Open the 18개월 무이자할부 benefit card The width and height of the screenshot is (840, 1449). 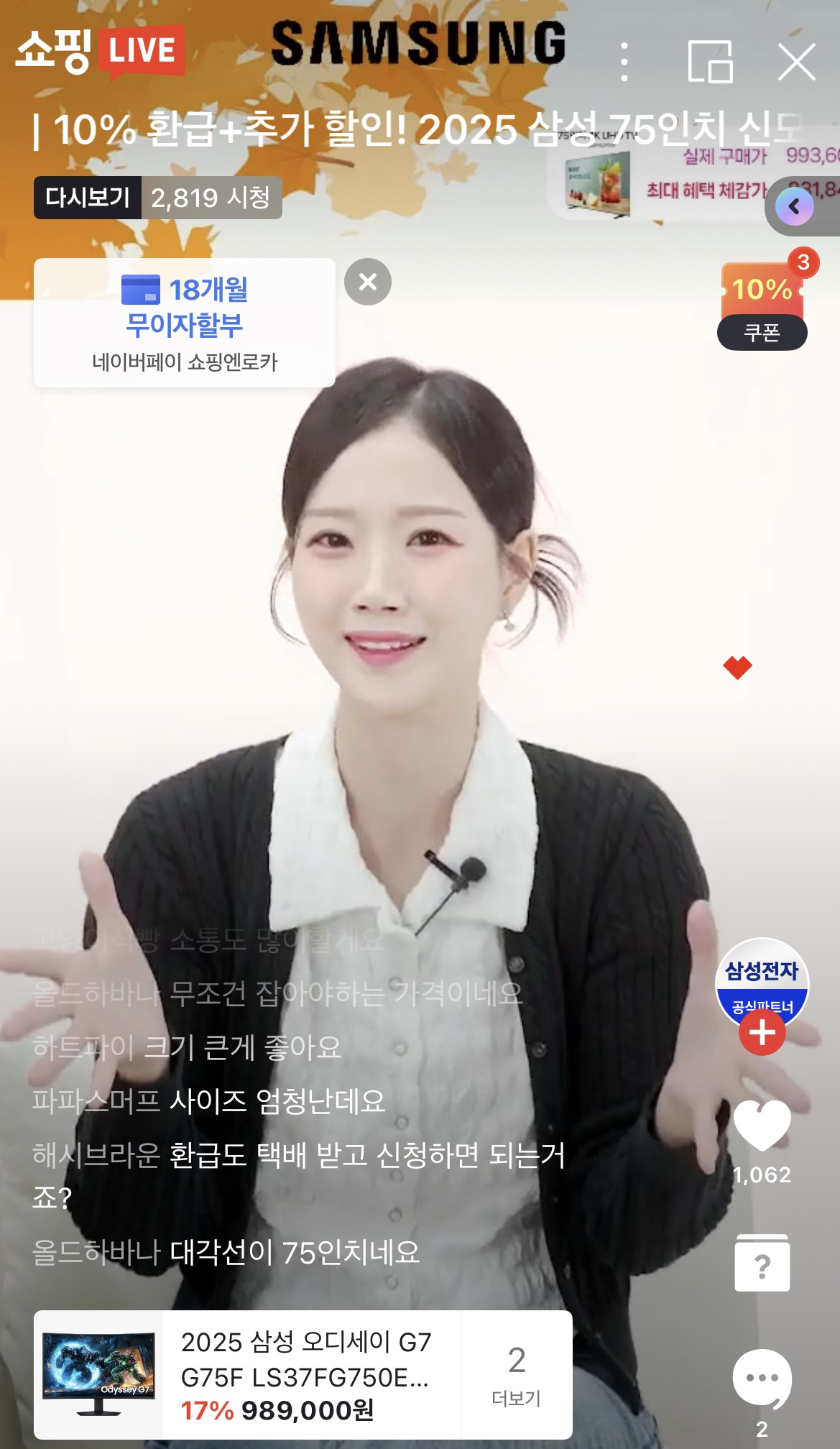pyautogui.click(x=184, y=323)
